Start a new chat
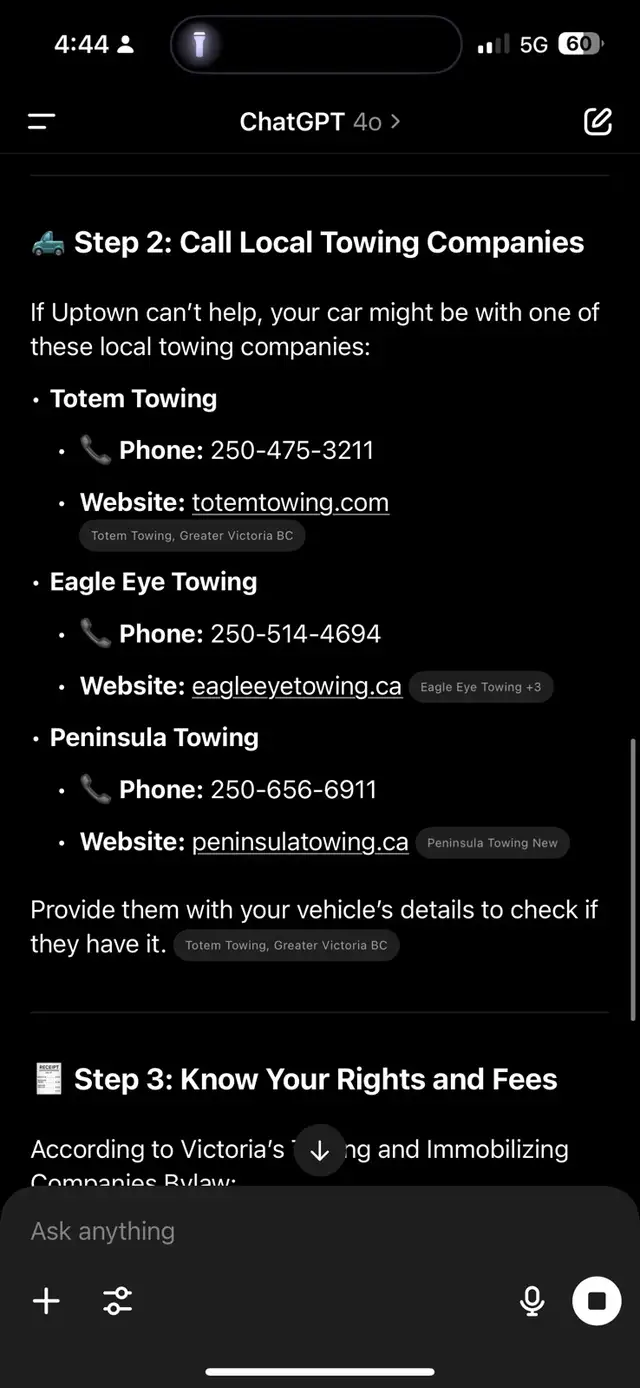The image size is (640, 1388). (x=597, y=122)
